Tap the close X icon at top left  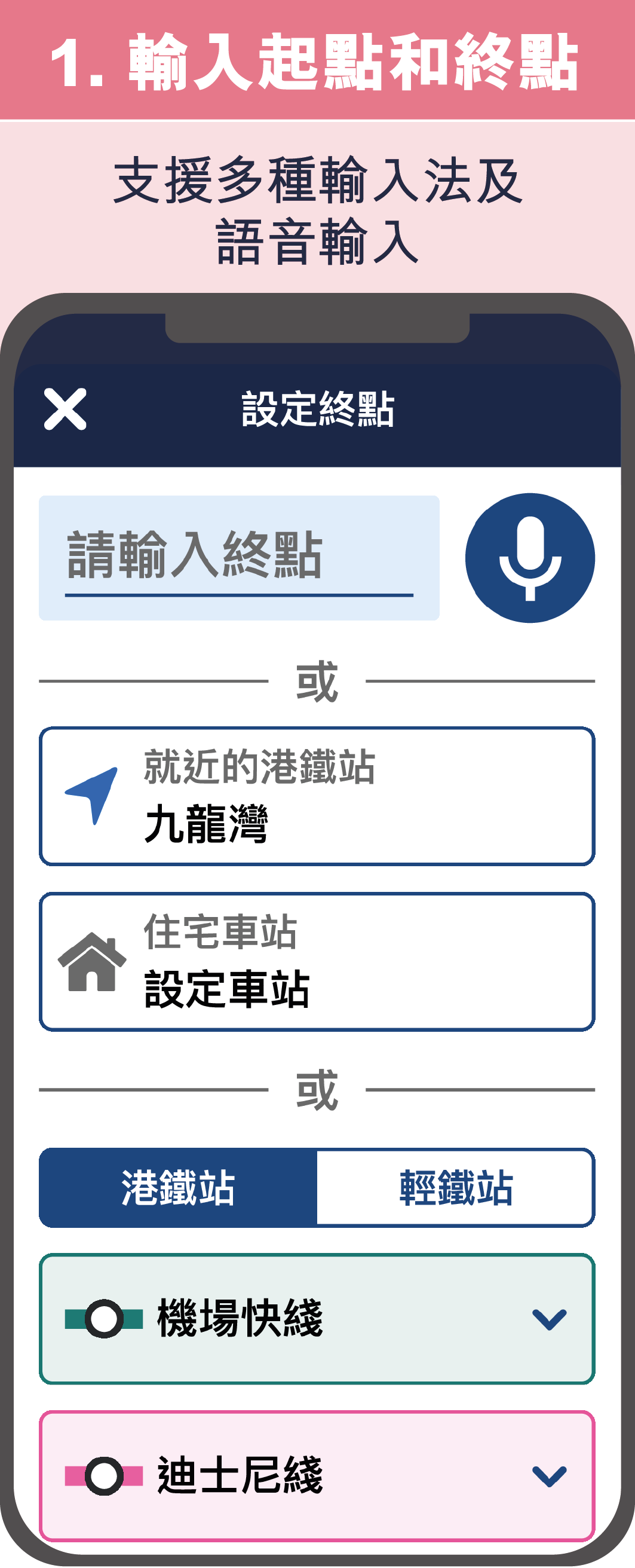64,408
